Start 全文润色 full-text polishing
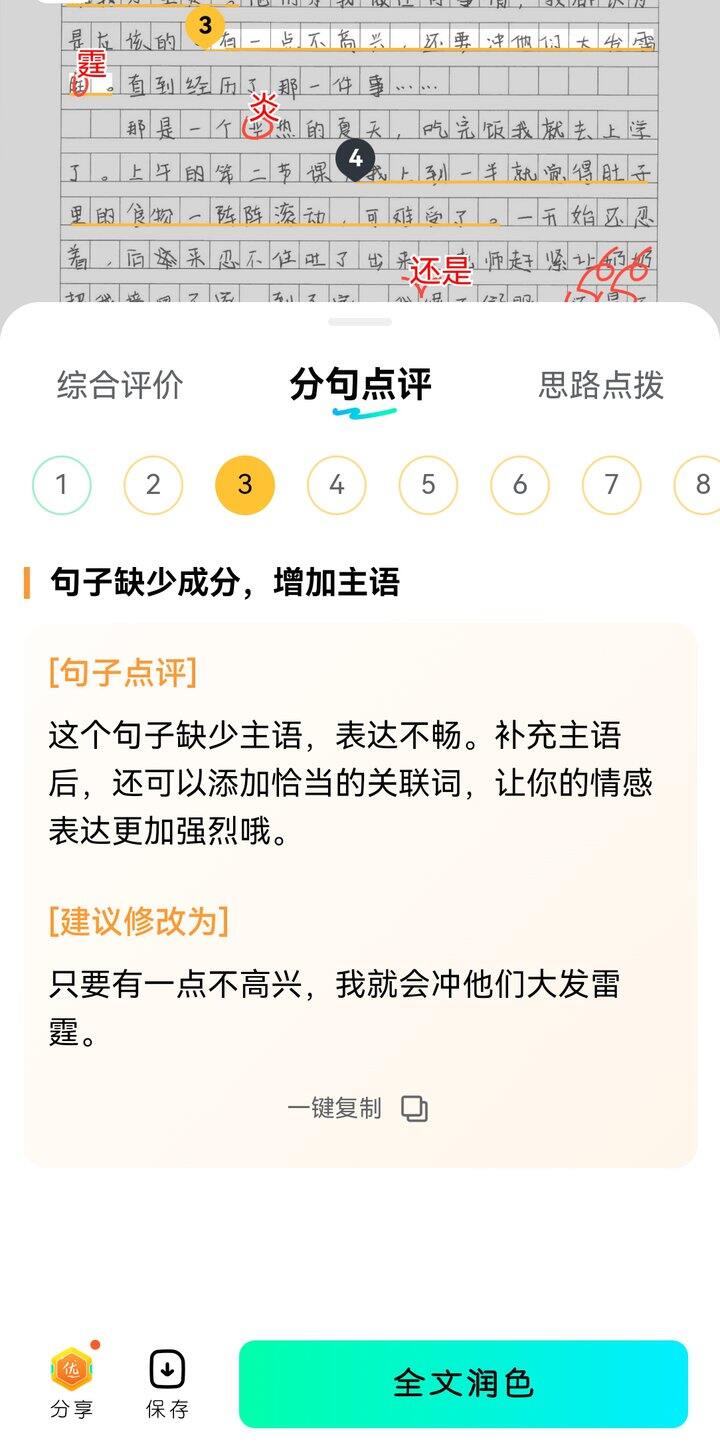 (x=463, y=1384)
